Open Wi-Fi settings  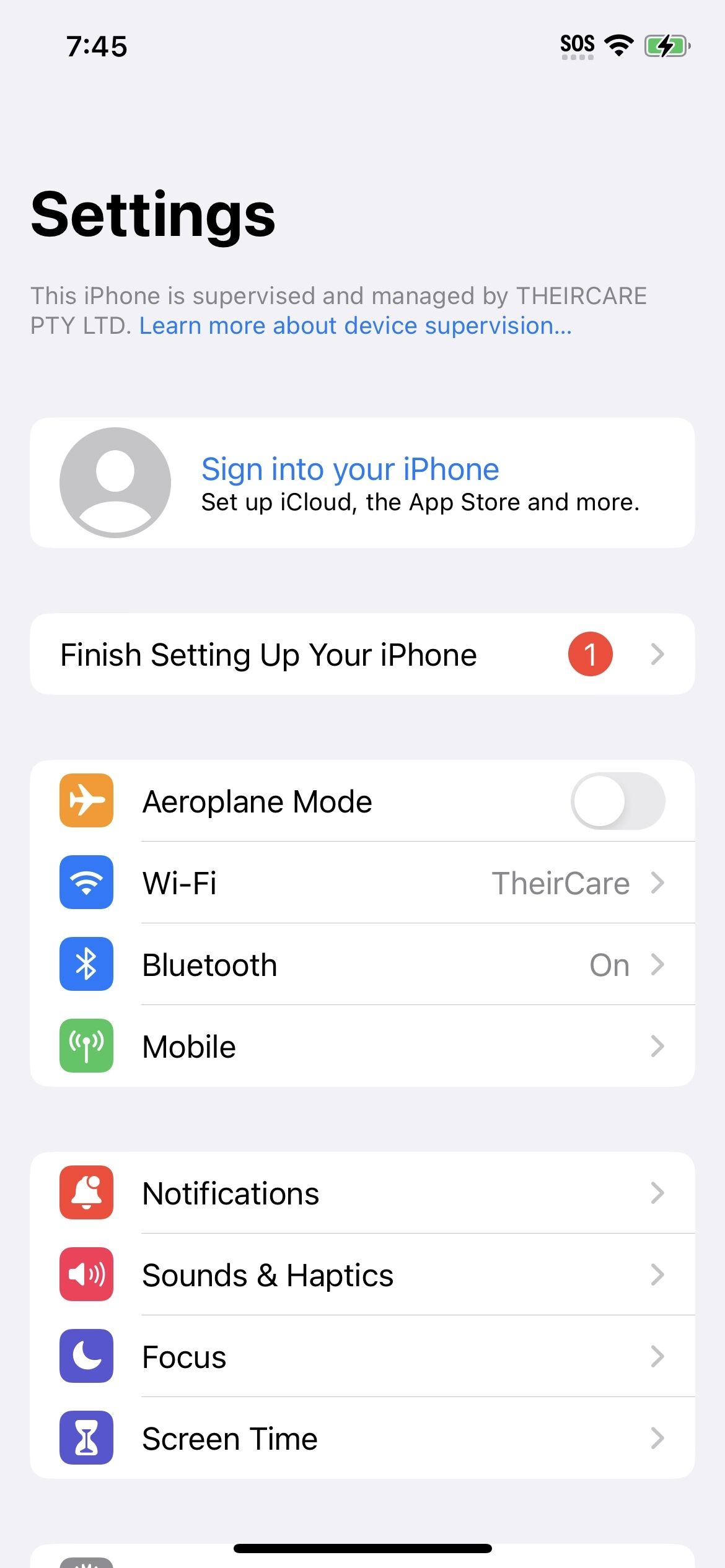point(362,882)
